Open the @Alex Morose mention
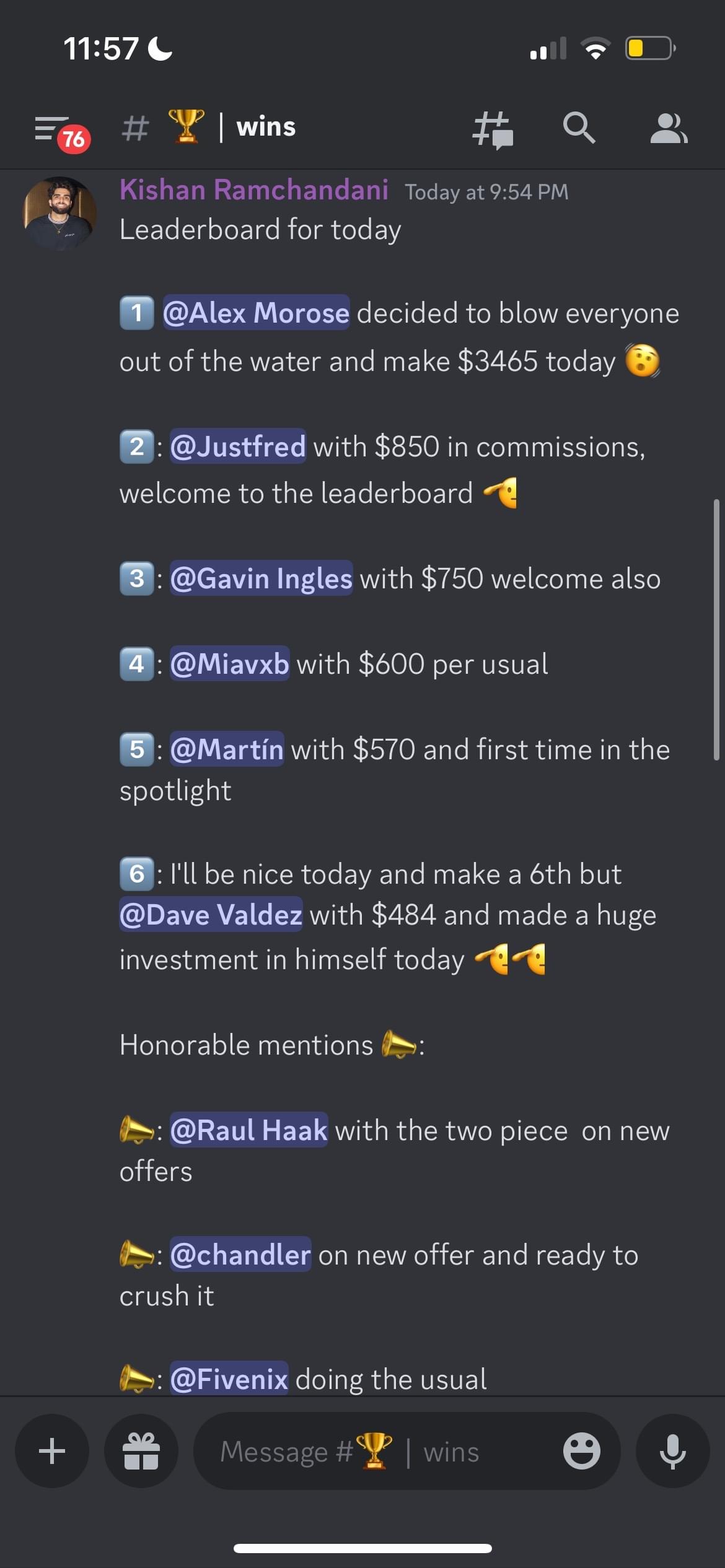Image resolution: width=725 pixels, height=1568 pixels. pos(256,313)
